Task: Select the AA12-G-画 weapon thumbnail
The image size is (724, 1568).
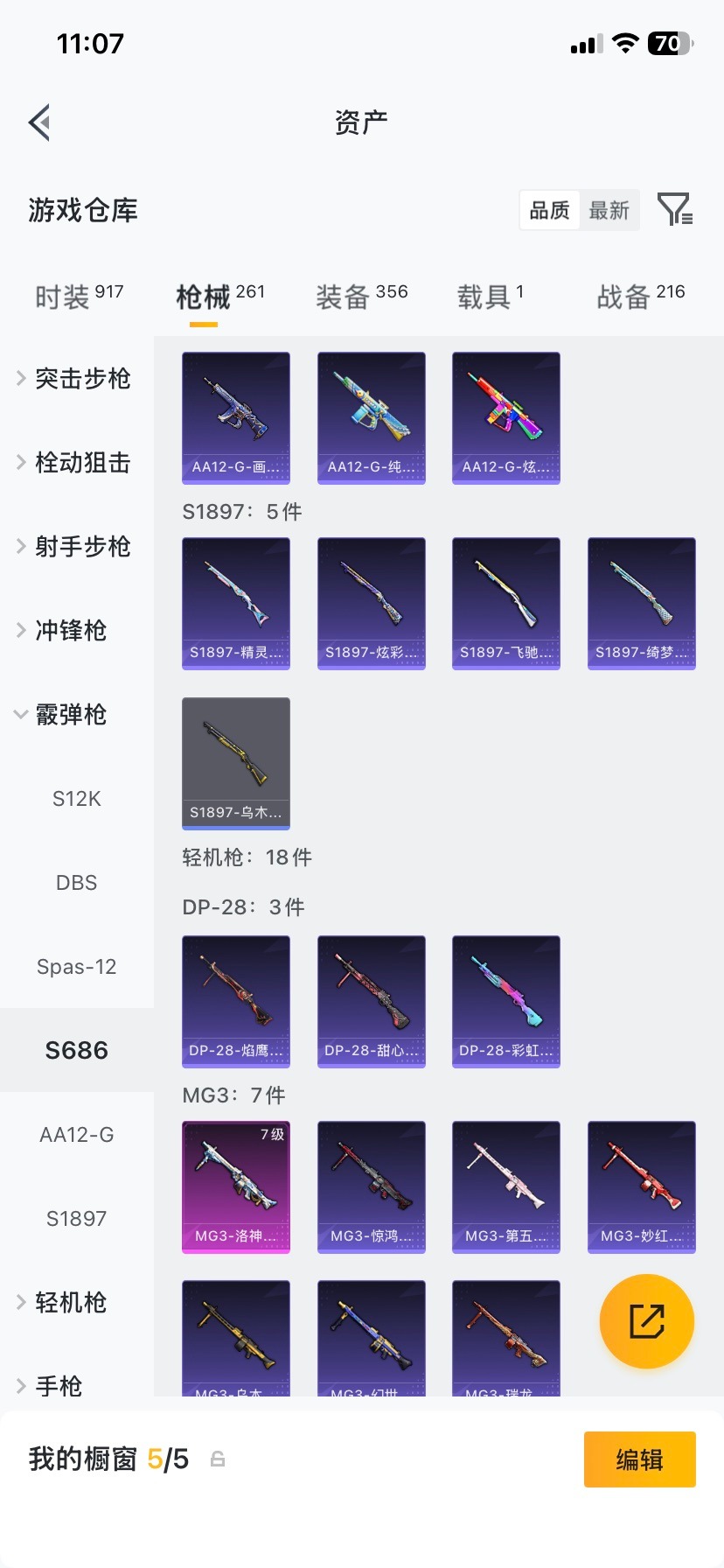Action: pyautogui.click(x=235, y=417)
